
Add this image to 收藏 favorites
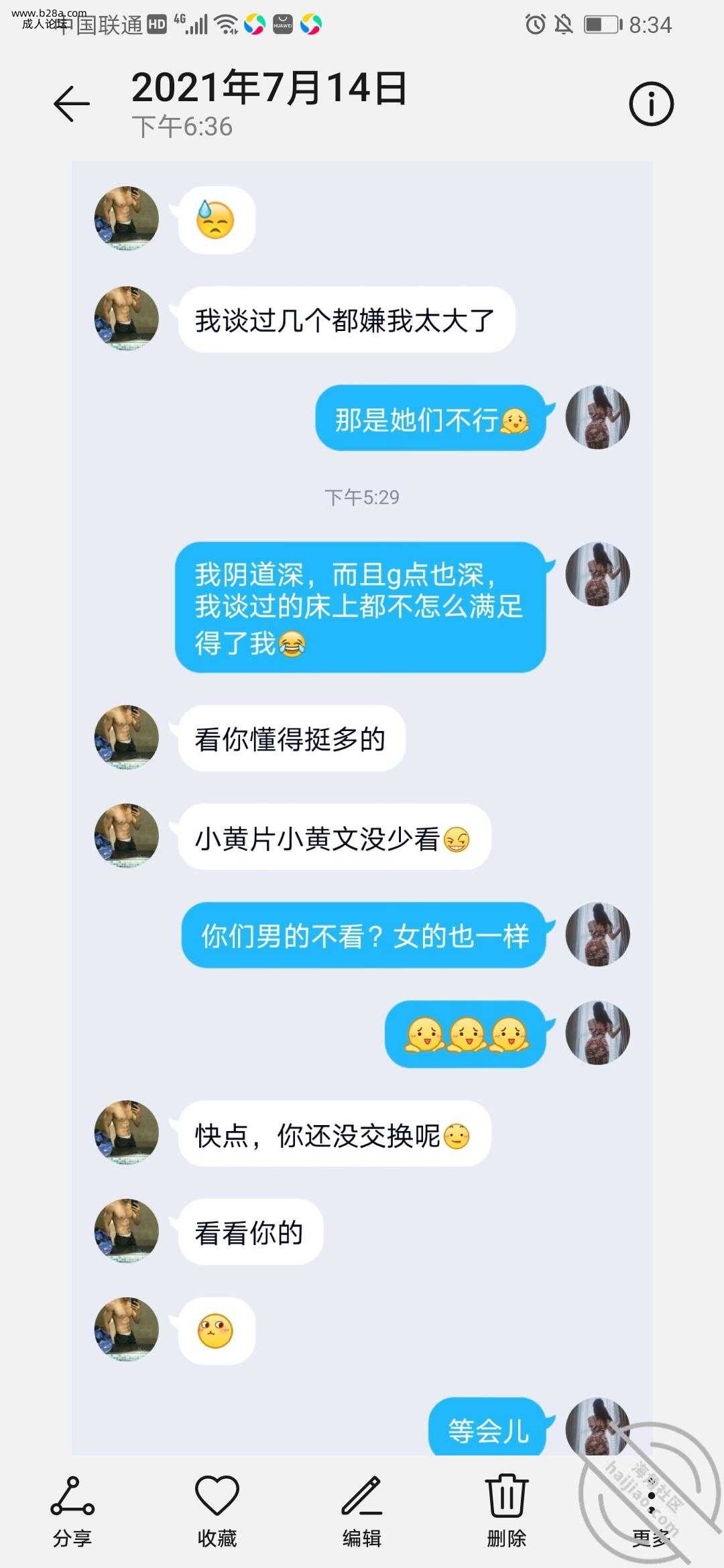(x=217, y=1508)
